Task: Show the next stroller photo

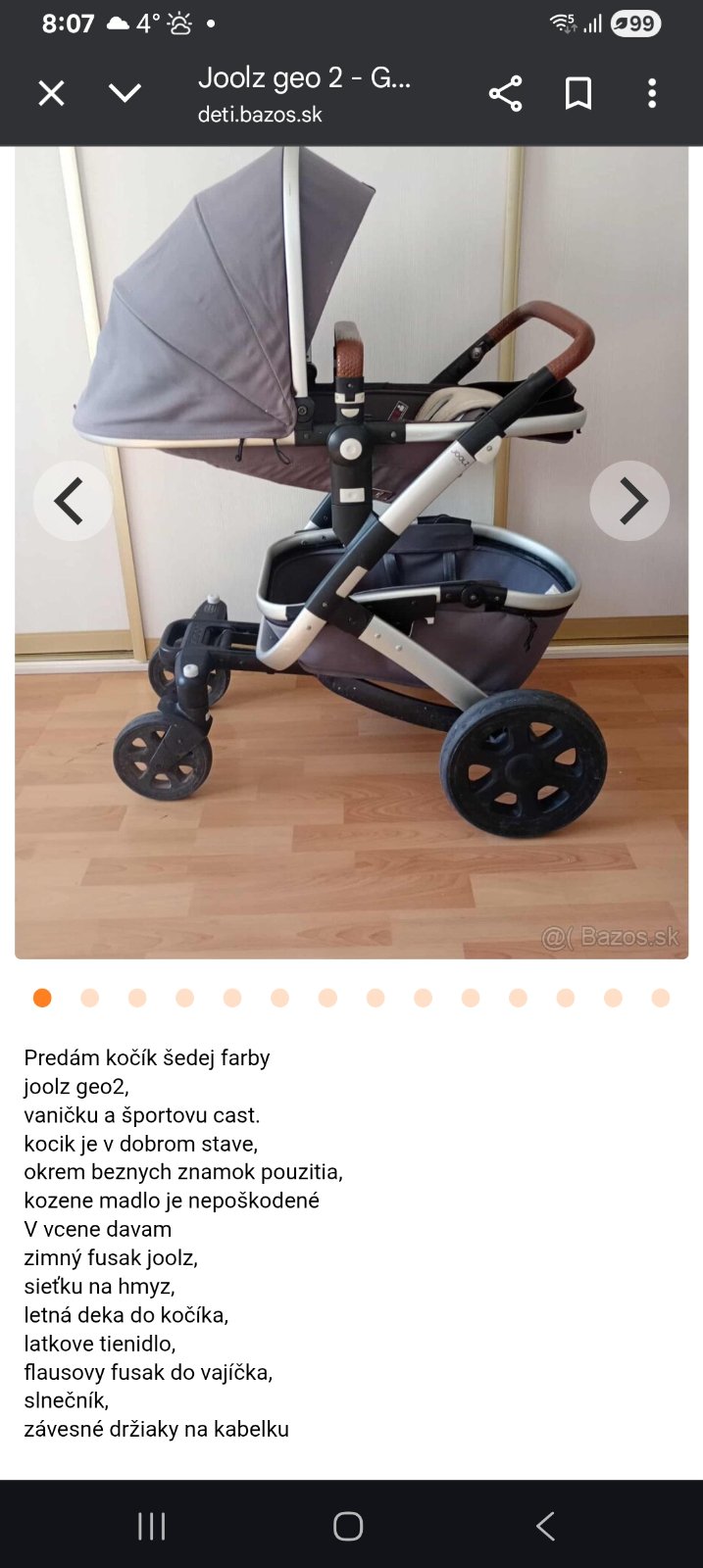Action: point(629,501)
